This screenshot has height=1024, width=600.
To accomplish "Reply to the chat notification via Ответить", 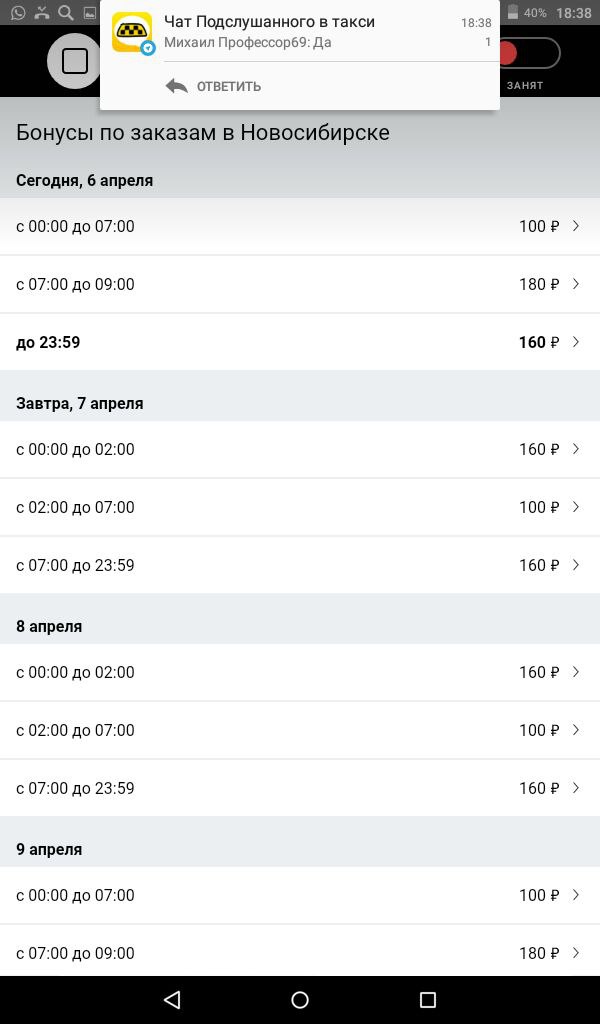I will [x=213, y=86].
